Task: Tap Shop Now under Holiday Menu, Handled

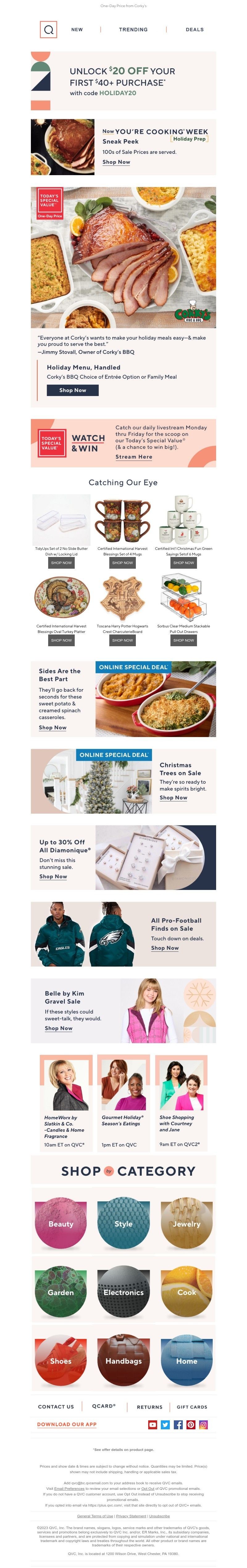Action: [x=72, y=390]
